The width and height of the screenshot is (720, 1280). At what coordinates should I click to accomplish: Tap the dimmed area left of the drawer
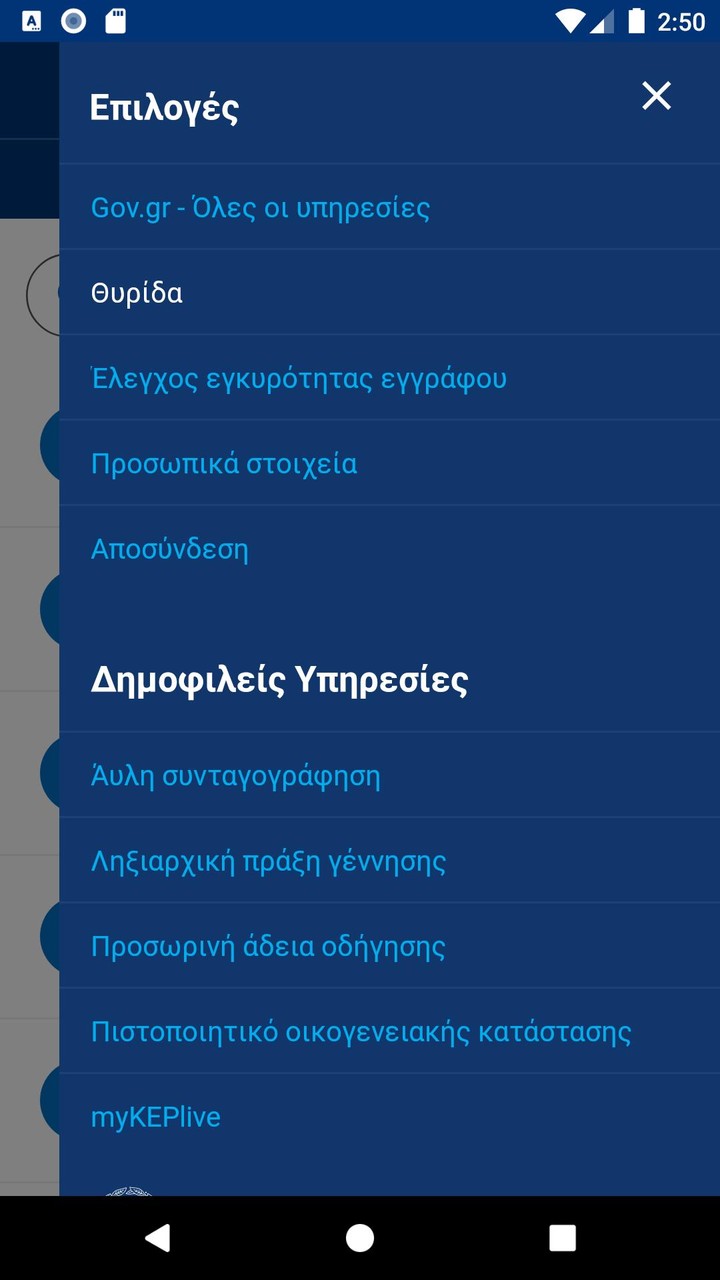pos(30,640)
